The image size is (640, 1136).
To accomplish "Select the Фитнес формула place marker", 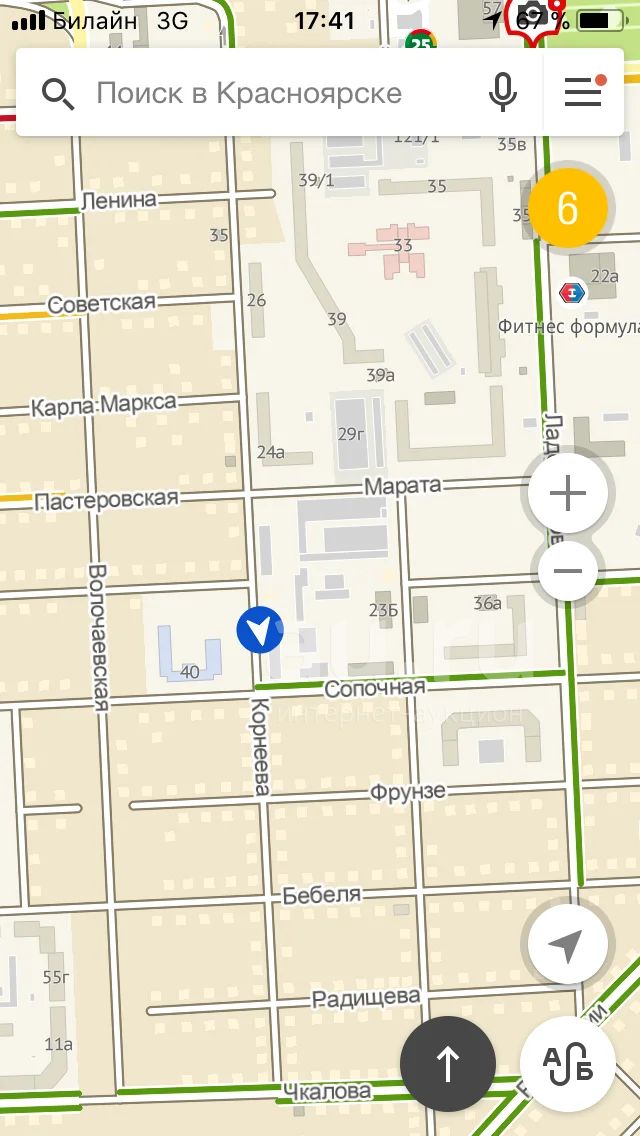I will 573,293.
